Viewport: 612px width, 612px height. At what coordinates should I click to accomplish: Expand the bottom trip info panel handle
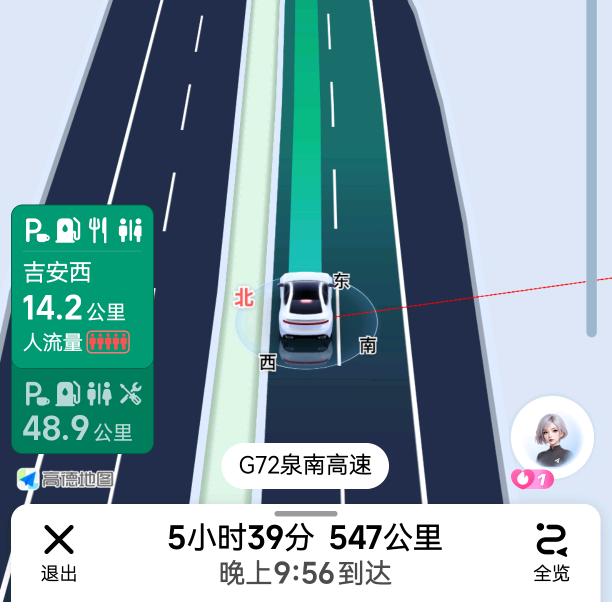(x=306, y=514)
